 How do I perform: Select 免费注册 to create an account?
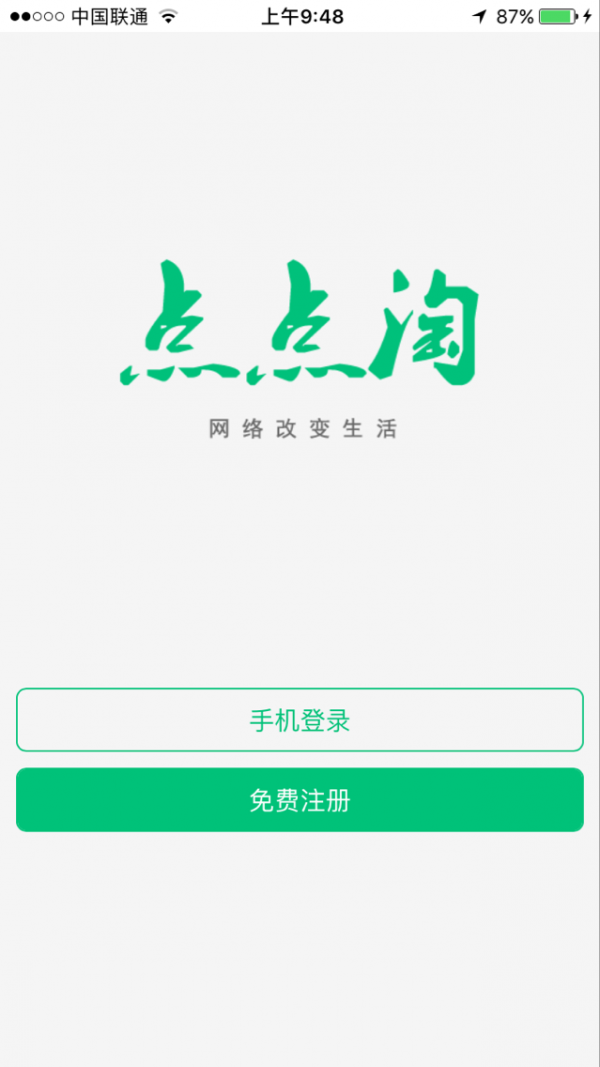[300, 800]
